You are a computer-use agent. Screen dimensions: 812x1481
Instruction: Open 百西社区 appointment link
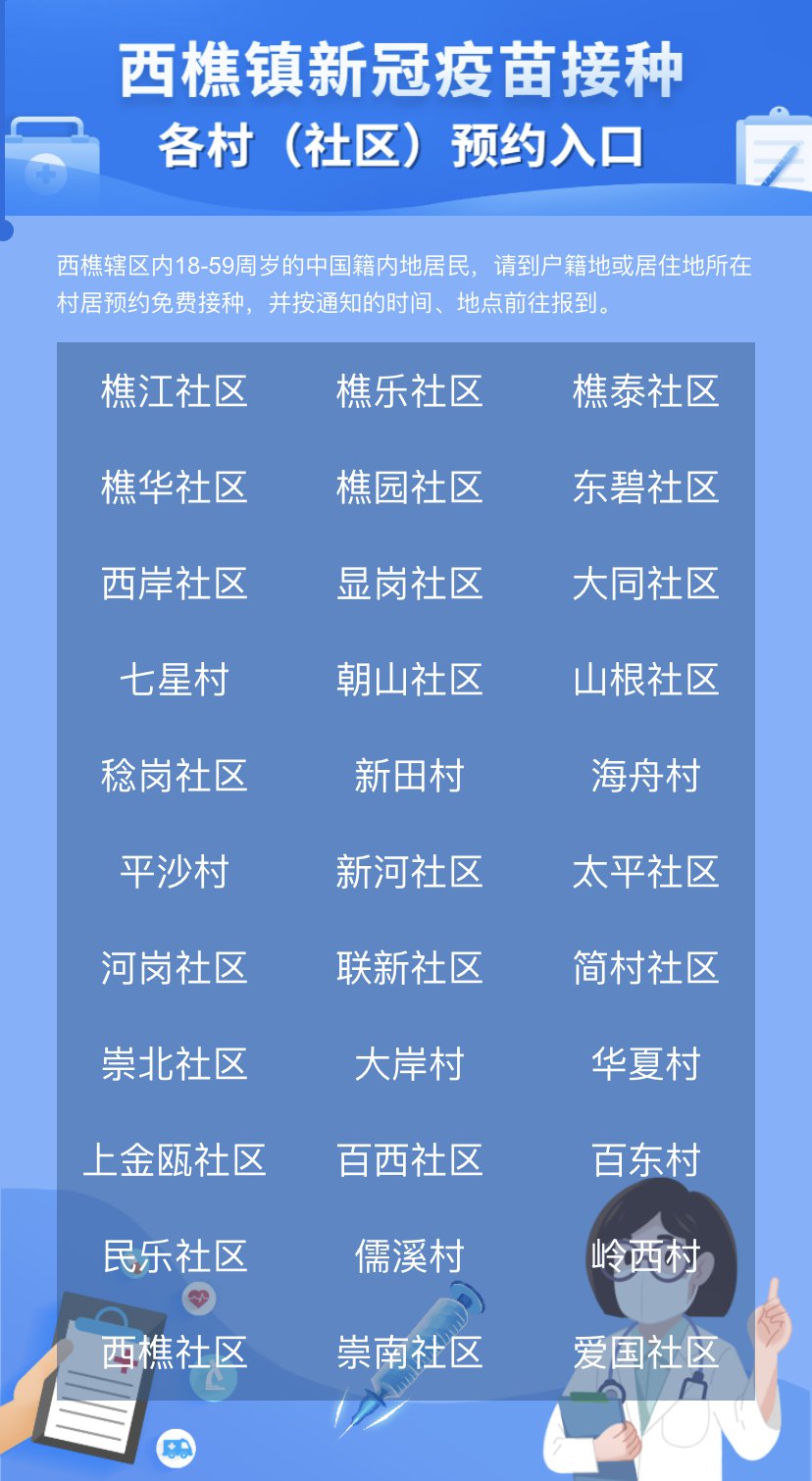(x=409, y=1160)
